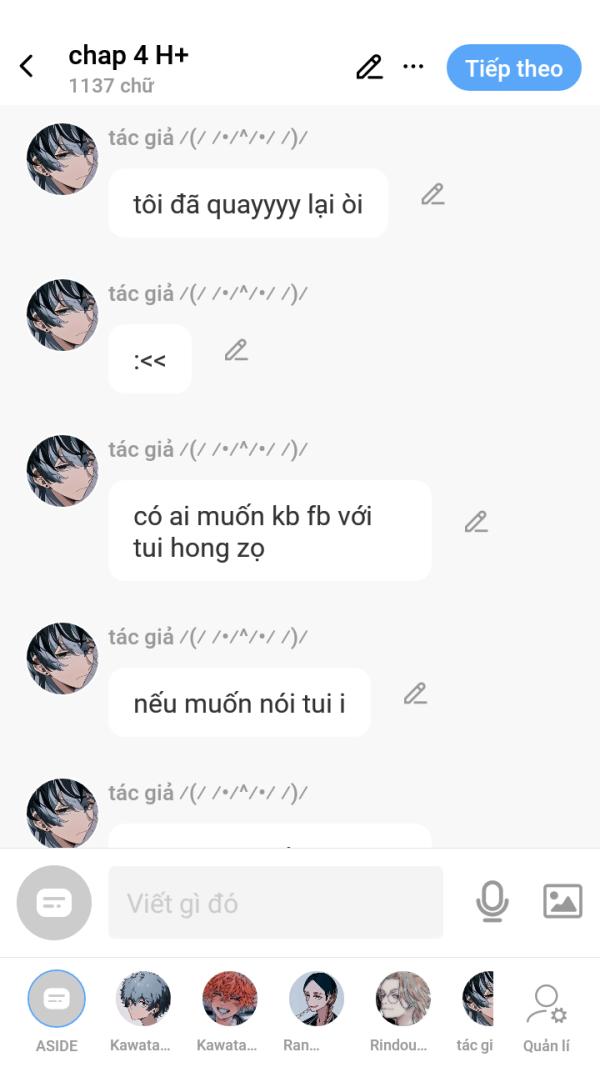Tap the Tiếp theo button
The image size is (600, 1067).
tap(514, 68)
